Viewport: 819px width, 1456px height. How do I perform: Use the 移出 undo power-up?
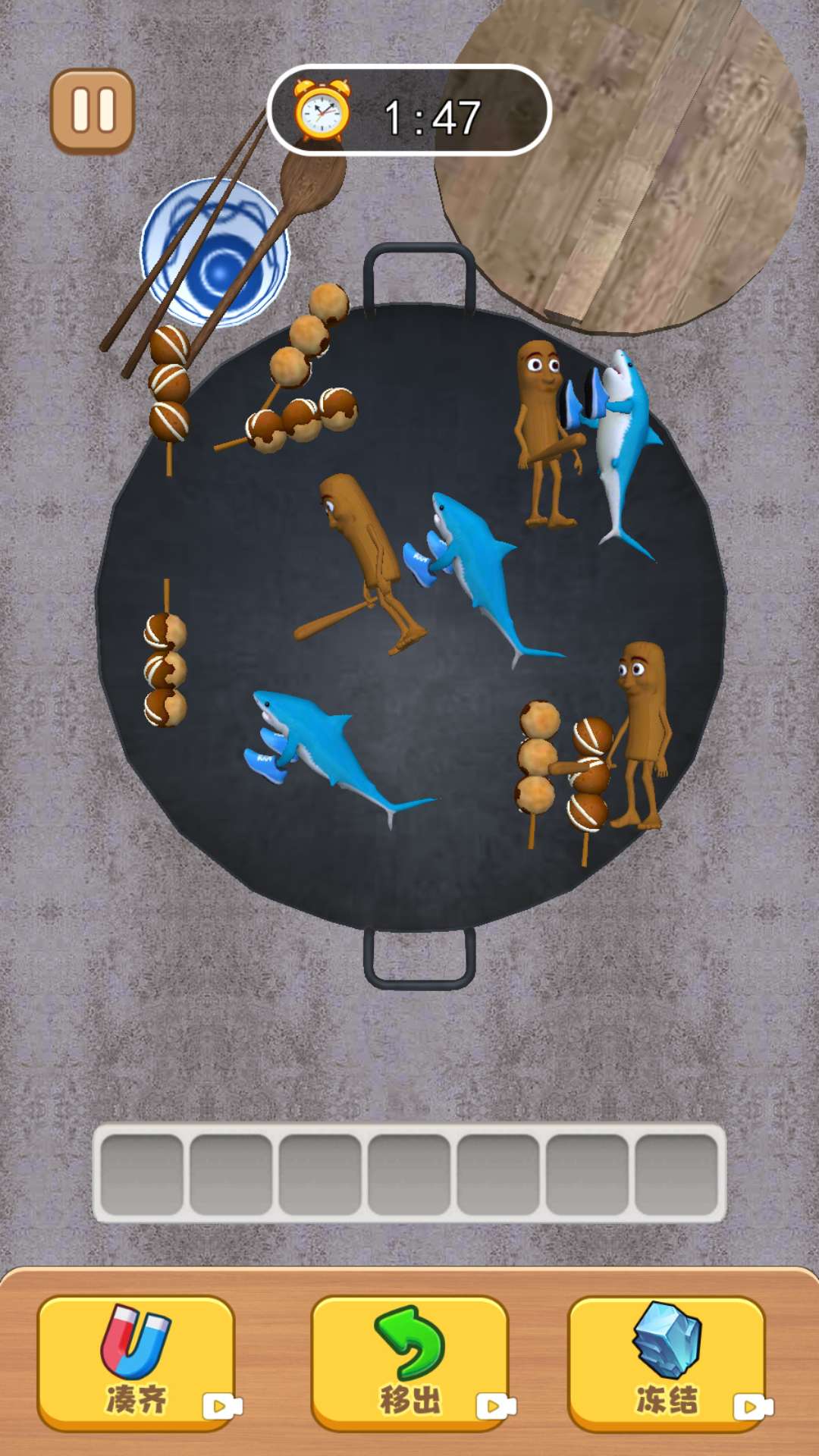click(409, 1363)
